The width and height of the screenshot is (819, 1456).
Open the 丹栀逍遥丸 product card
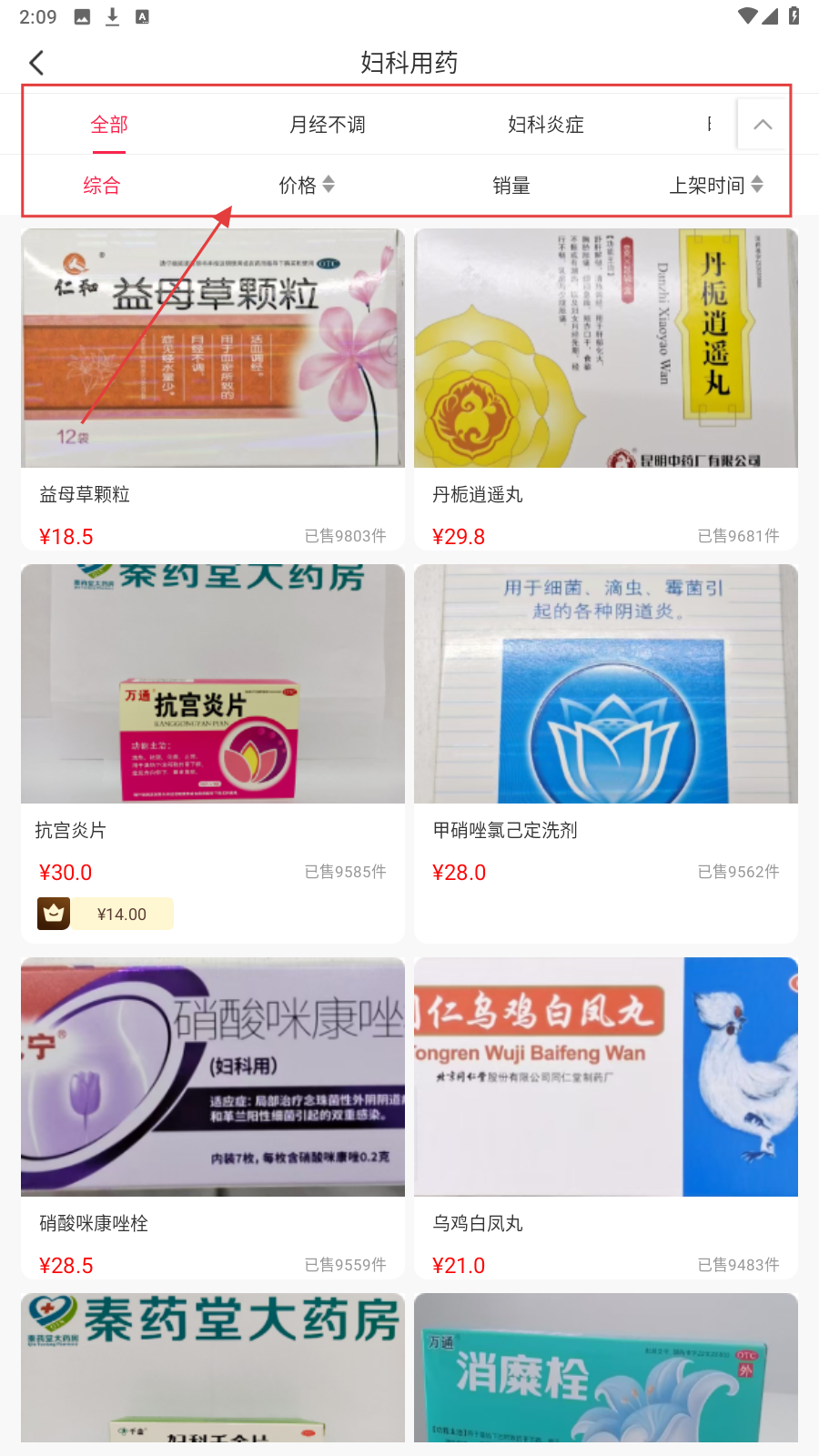coord(606,389)
